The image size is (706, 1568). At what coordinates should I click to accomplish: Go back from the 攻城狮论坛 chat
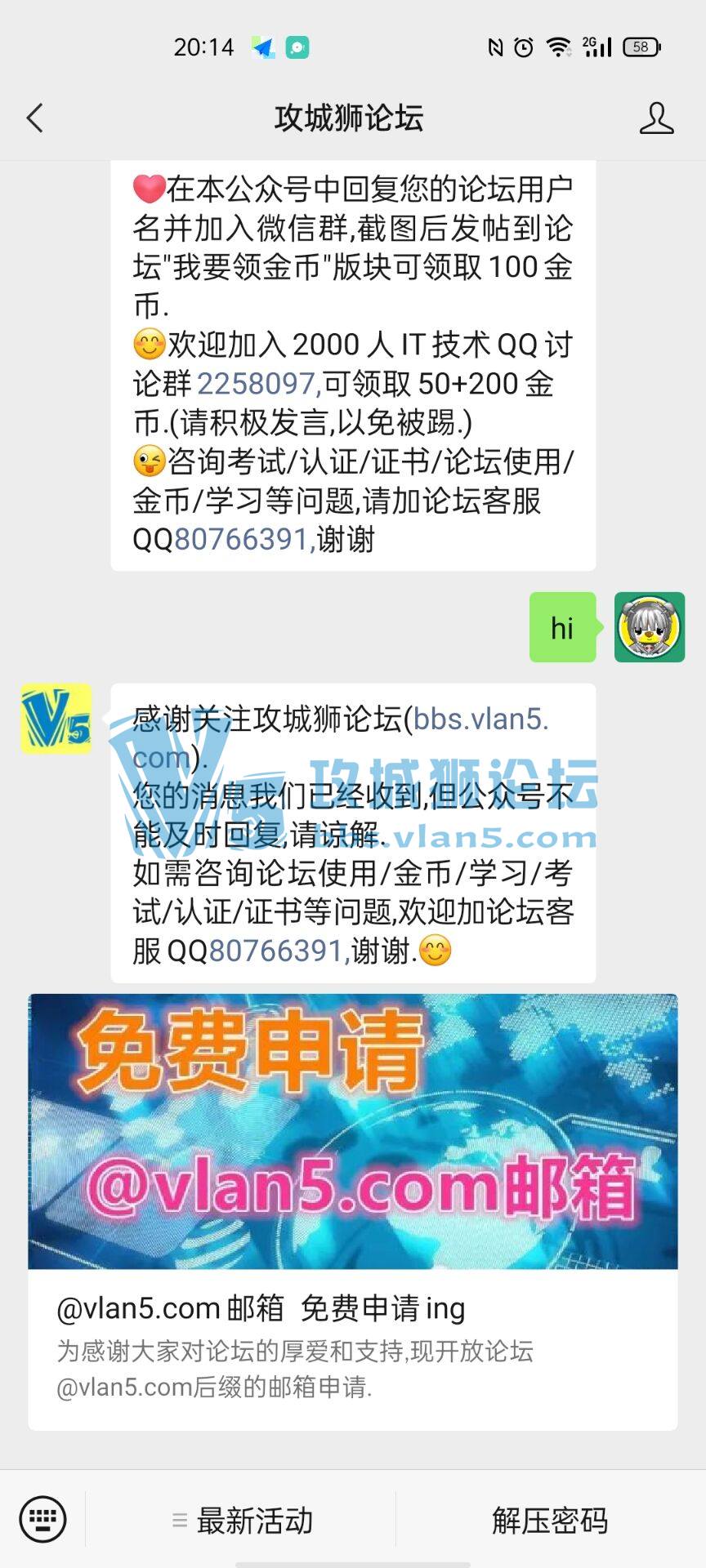[x=34, y=118]
